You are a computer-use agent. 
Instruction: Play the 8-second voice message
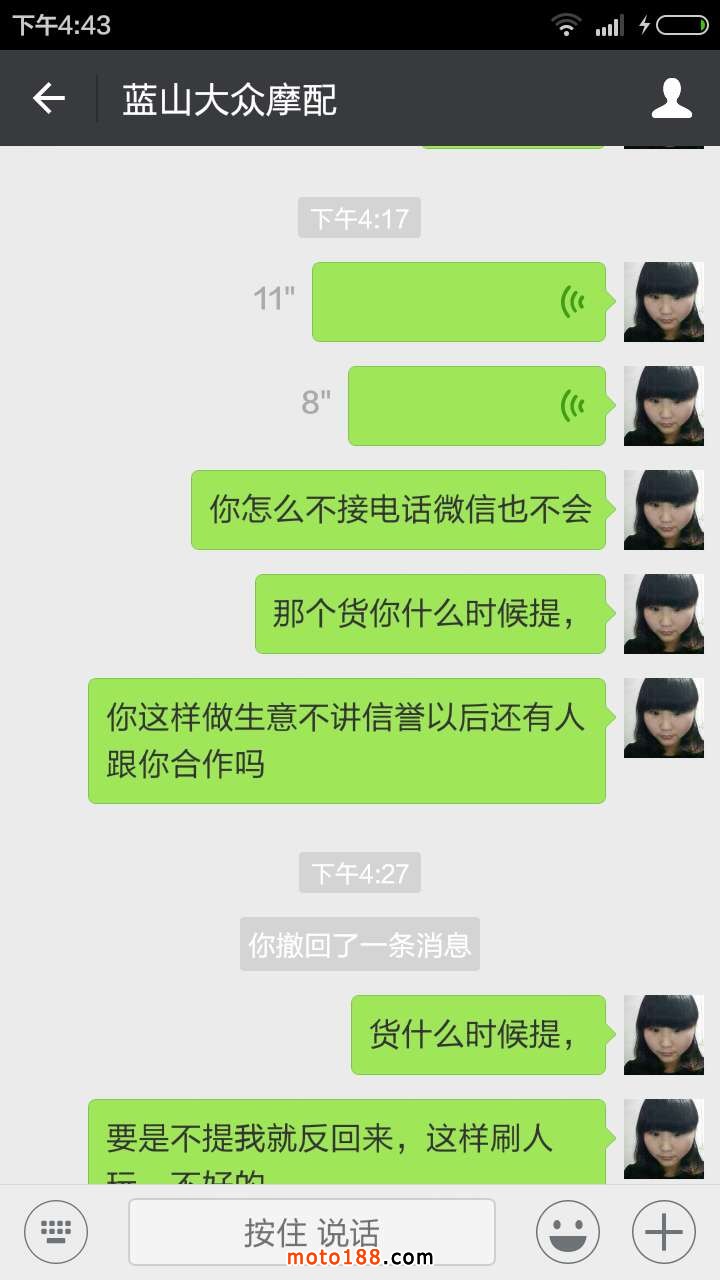pos(477,406)
